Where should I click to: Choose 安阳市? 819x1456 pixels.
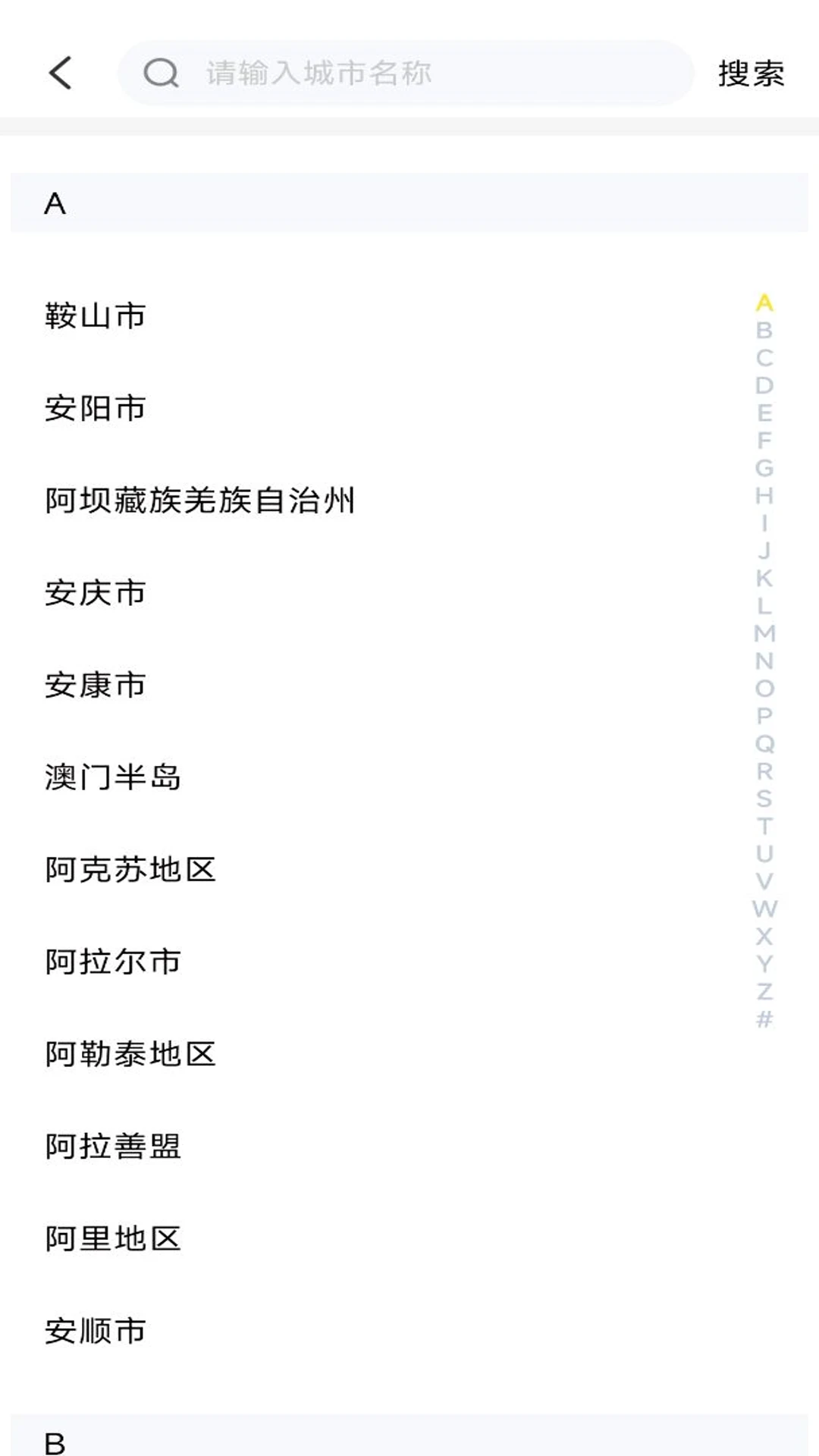[95, 408]
